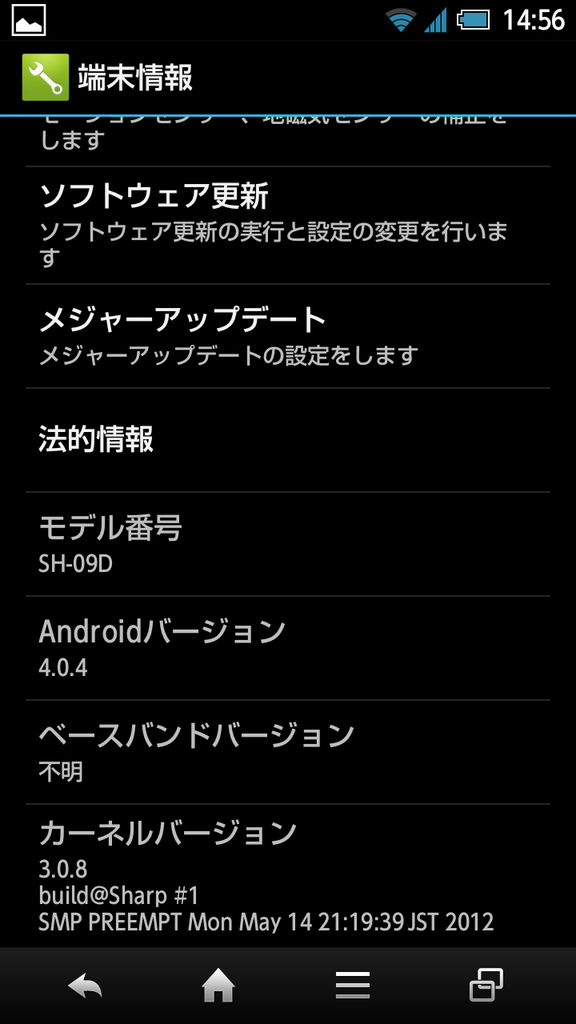Open the menu key in the navigation bar
The width and height of the screenshot is (576, 1024).
353,985
